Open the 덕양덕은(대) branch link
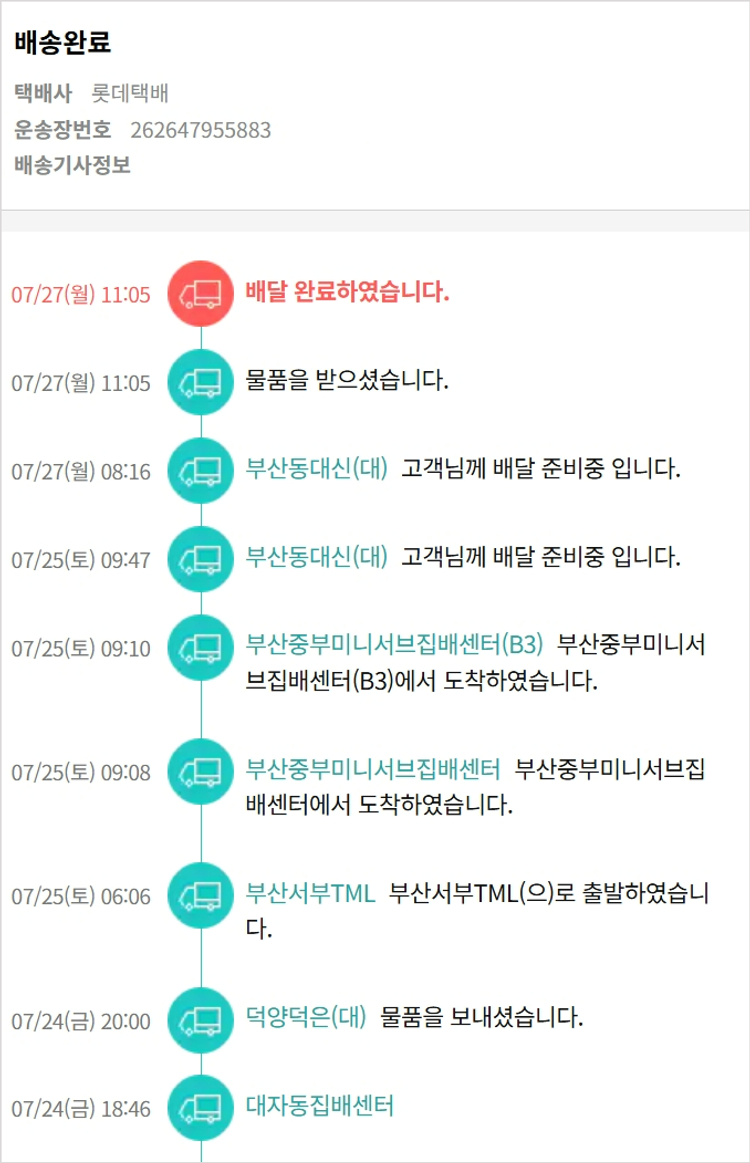Screen dimensions: 750x1163 (x=306, y=1017)
